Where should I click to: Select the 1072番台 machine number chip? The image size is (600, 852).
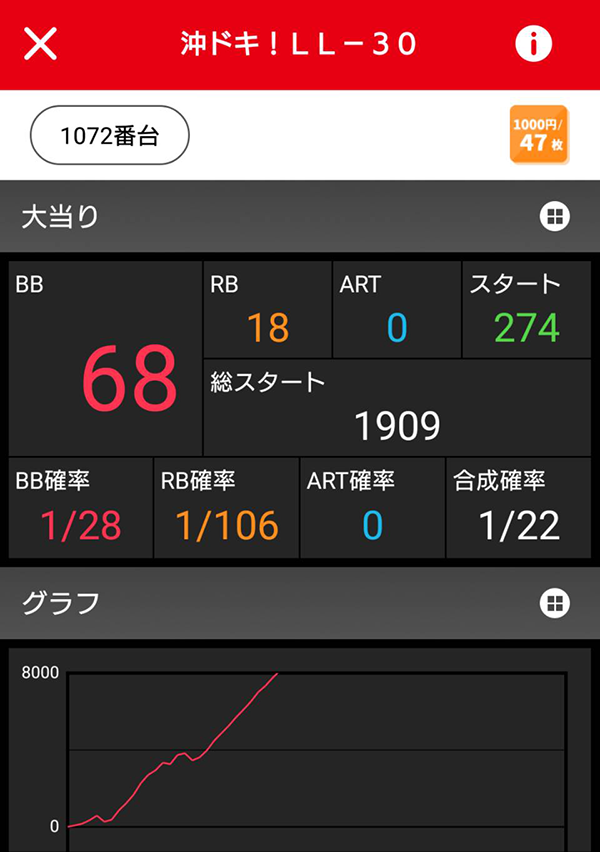(x=110, y=135)
